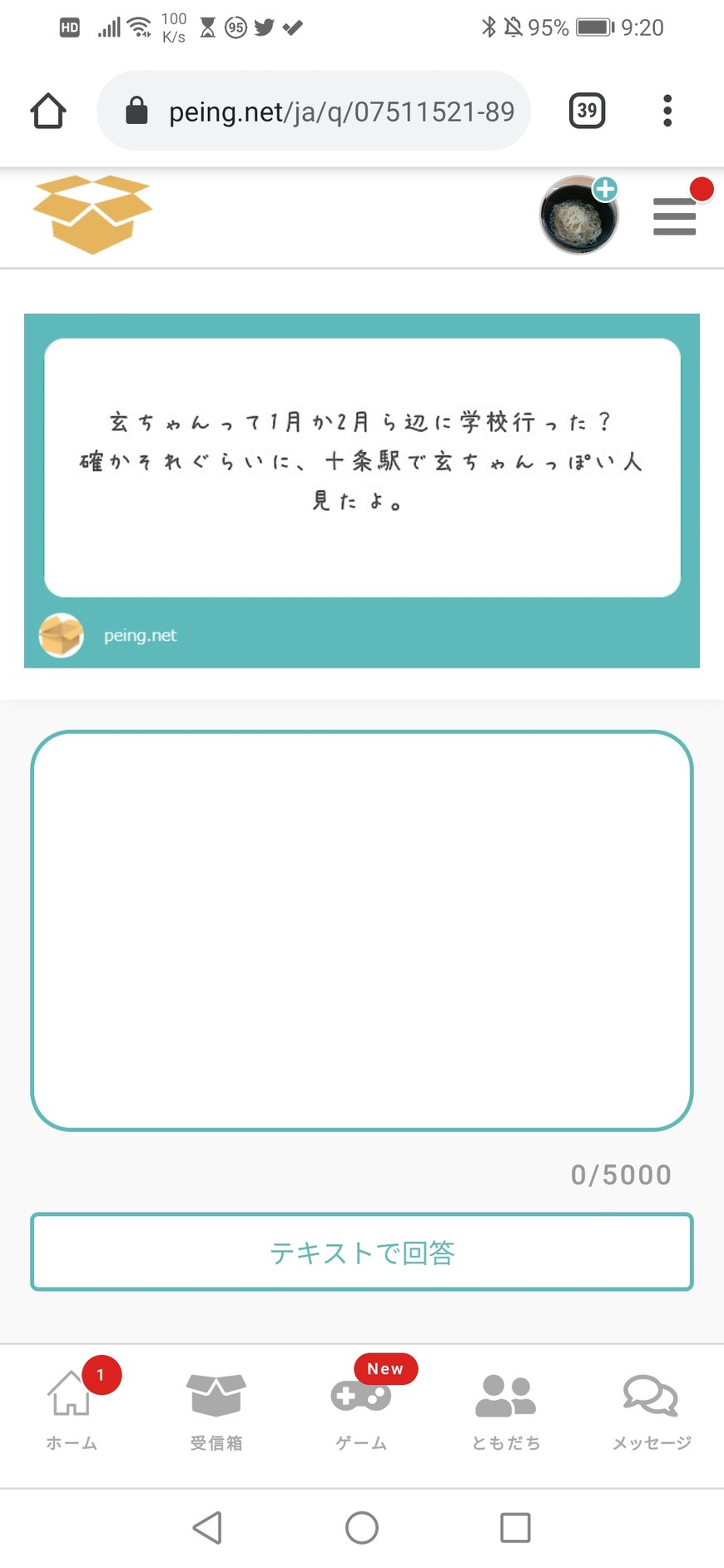724x1568 pixels.
Task: Open the browser home page
Action: (x=48, y=111)
